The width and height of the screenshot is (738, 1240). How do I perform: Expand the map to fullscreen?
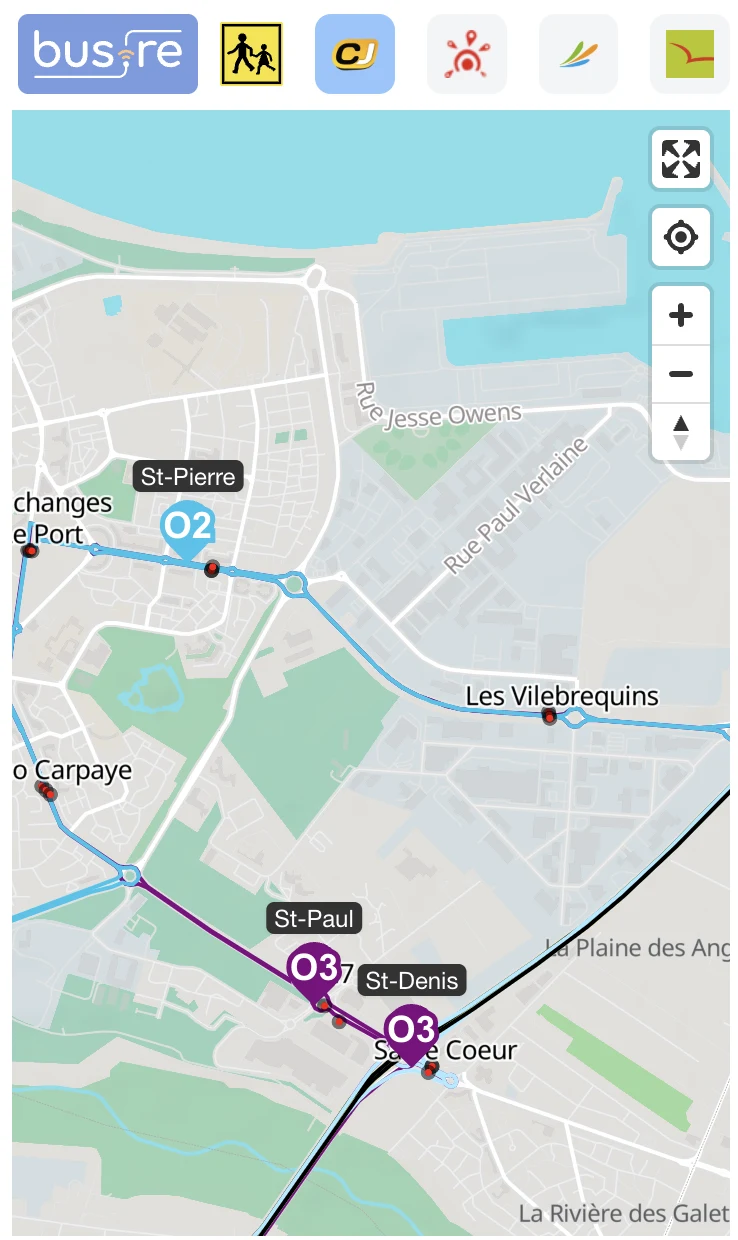[x=681, y=159]
